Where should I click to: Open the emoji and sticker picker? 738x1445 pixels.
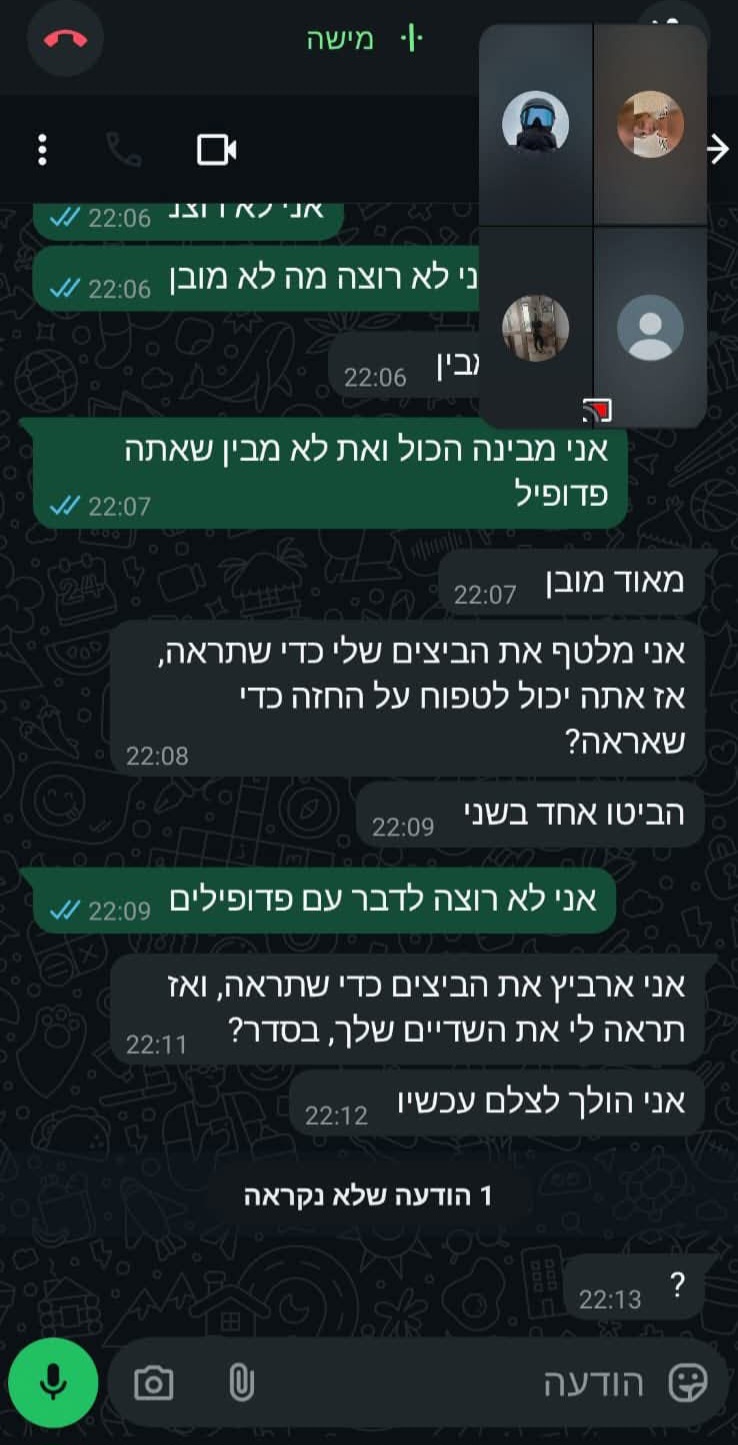(688, 1384)
